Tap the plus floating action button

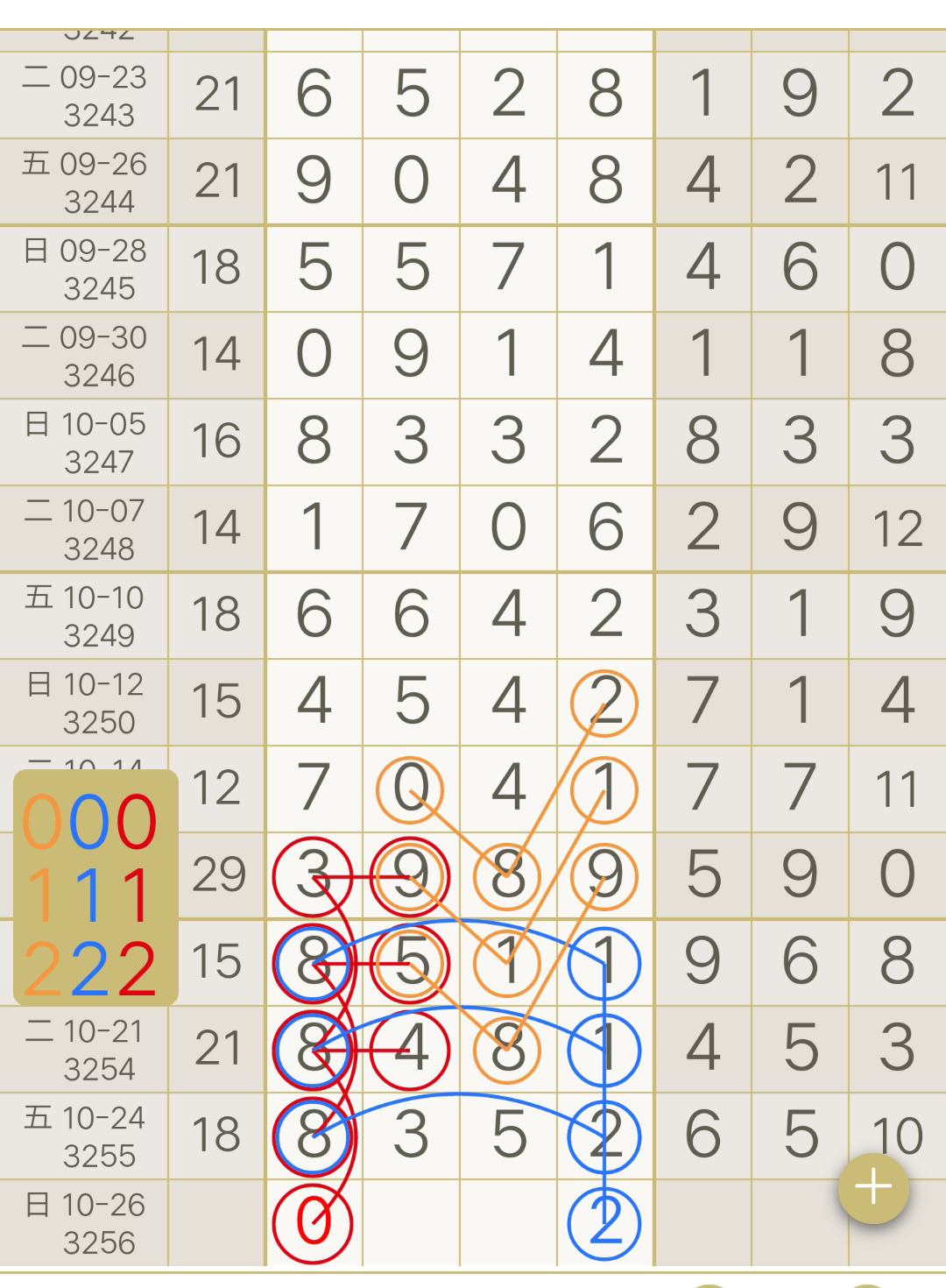(873, 1188)
